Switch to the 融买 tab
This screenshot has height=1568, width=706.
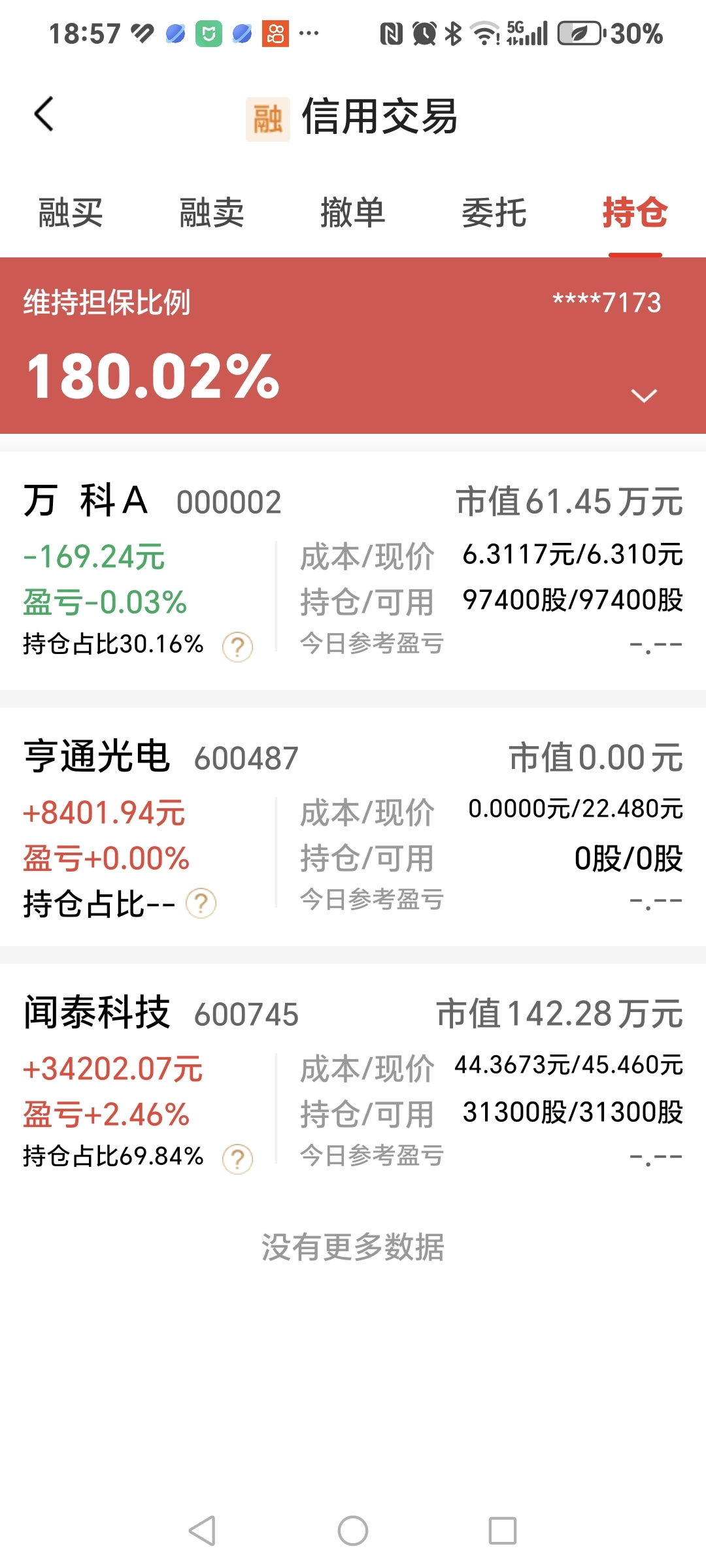point(71,213)
